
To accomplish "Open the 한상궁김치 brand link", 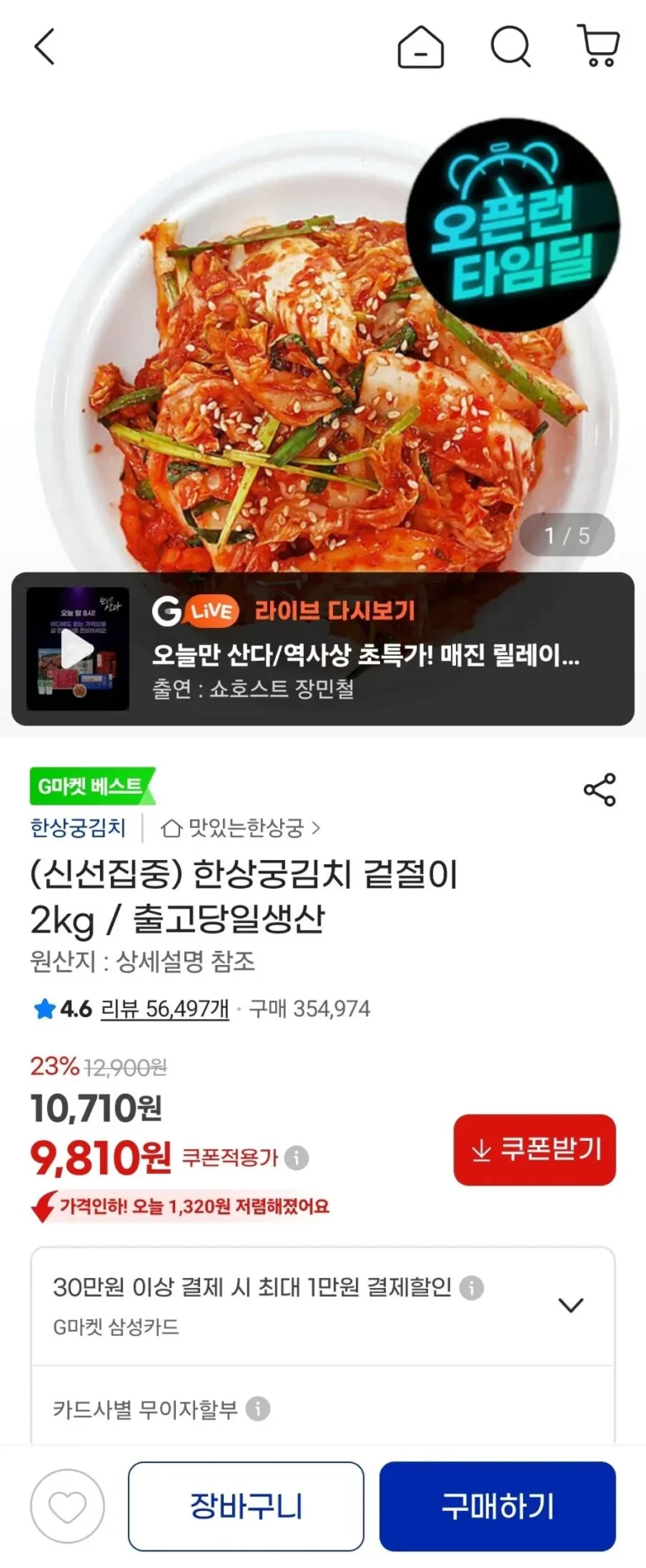I will 77,828.
